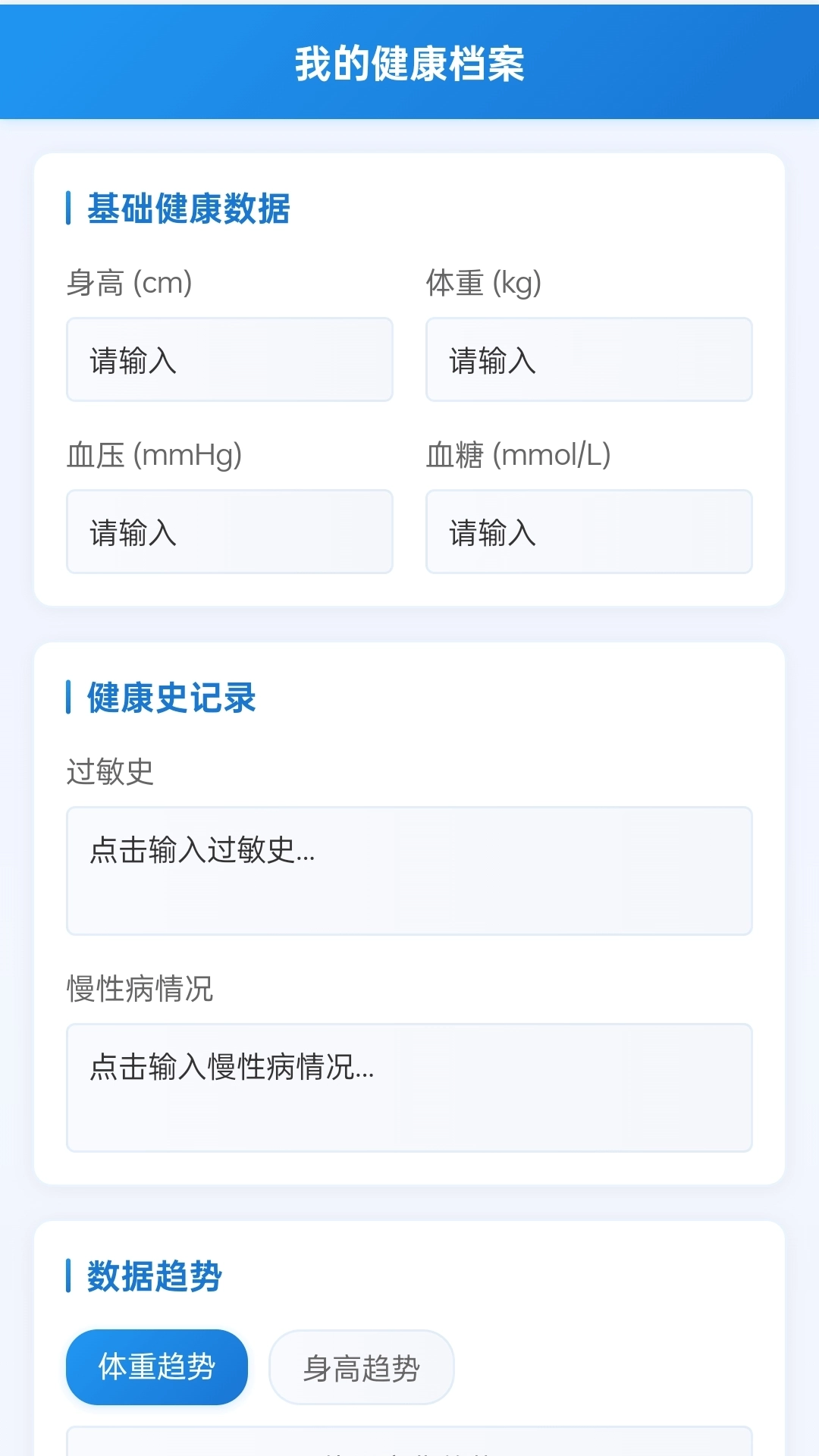Click the 体重 (kg) input field
The width and height of the screenshot is (819, 1456).
click(588, 359)
